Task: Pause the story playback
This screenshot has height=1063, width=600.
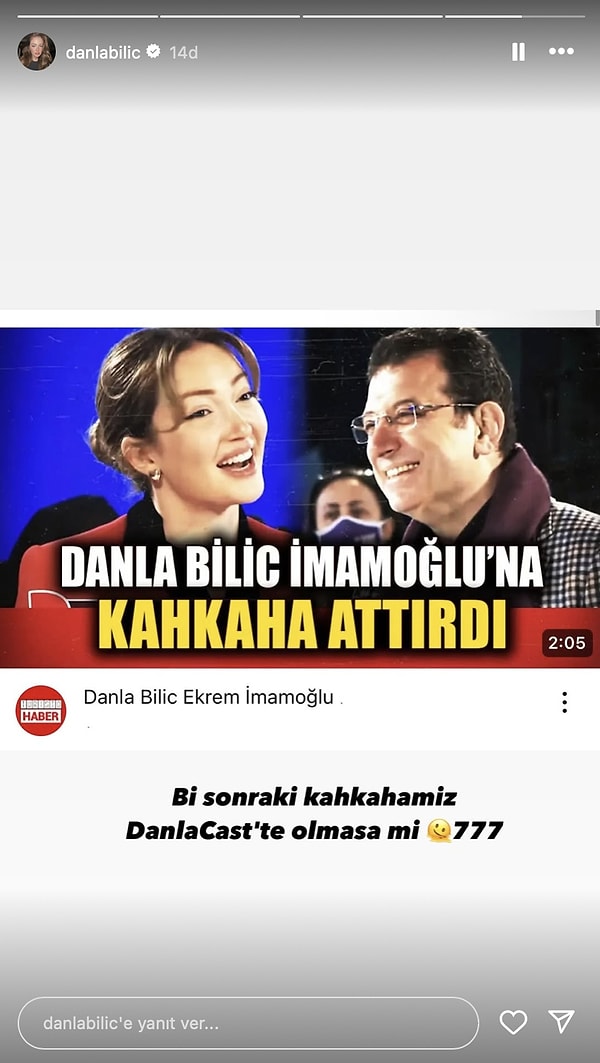Action: click(x=518, y=52)
